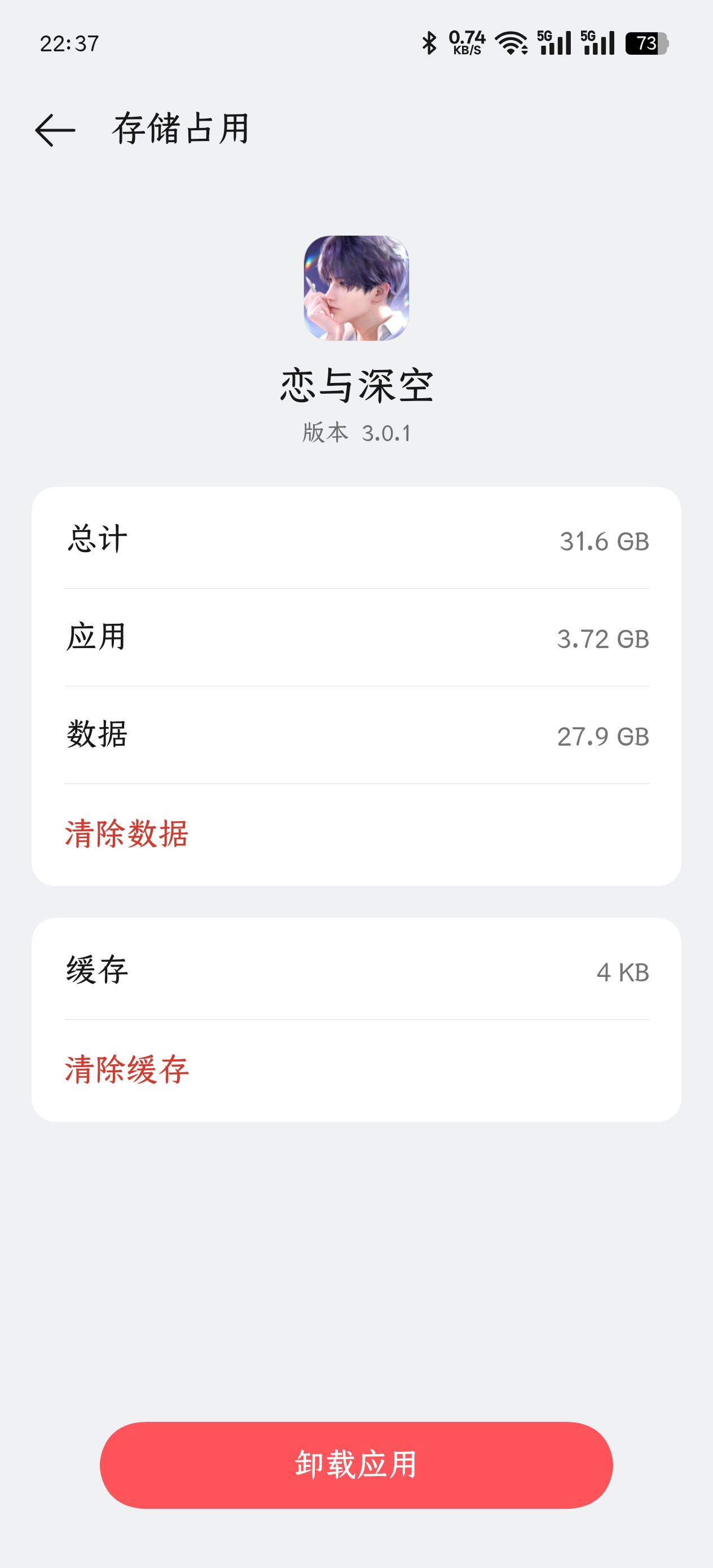Image resolution: width=713 pixels, height=1568 pixels.
Task: Tap the 缓存 row showing 4 KB
Action: click(356, 970)
